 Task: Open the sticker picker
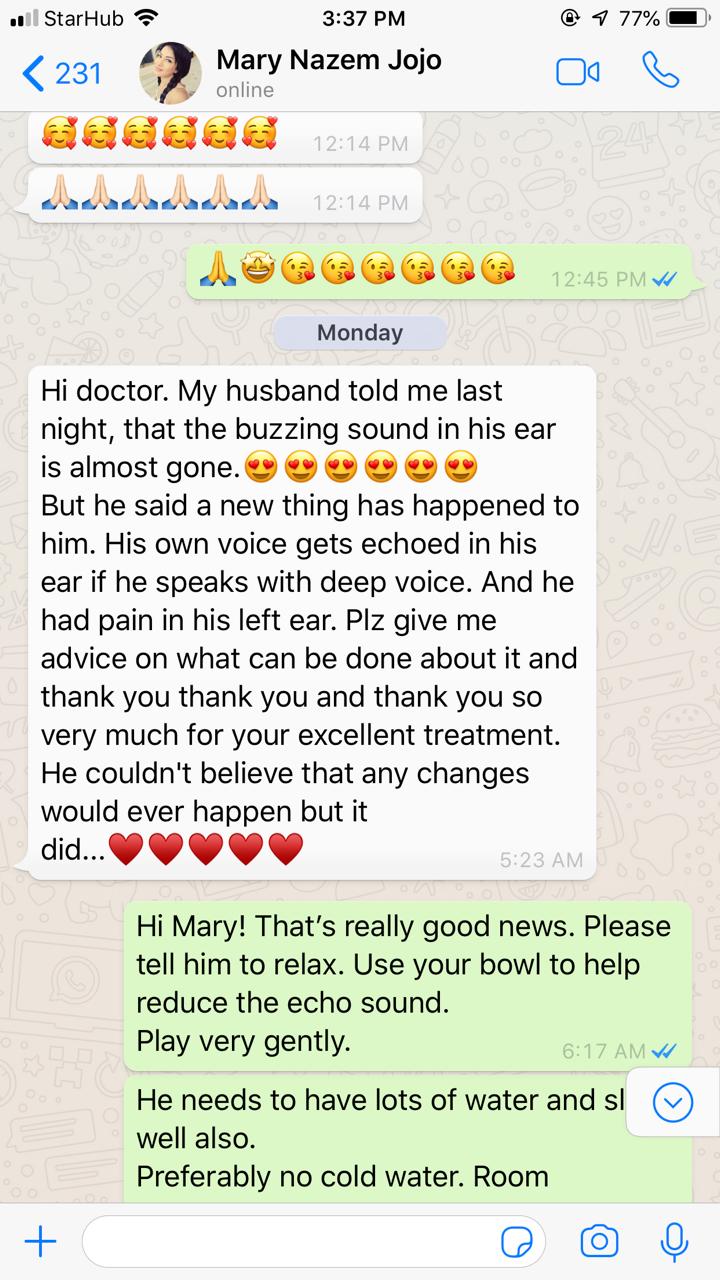pyautogui.click(x=516, y=1243)
